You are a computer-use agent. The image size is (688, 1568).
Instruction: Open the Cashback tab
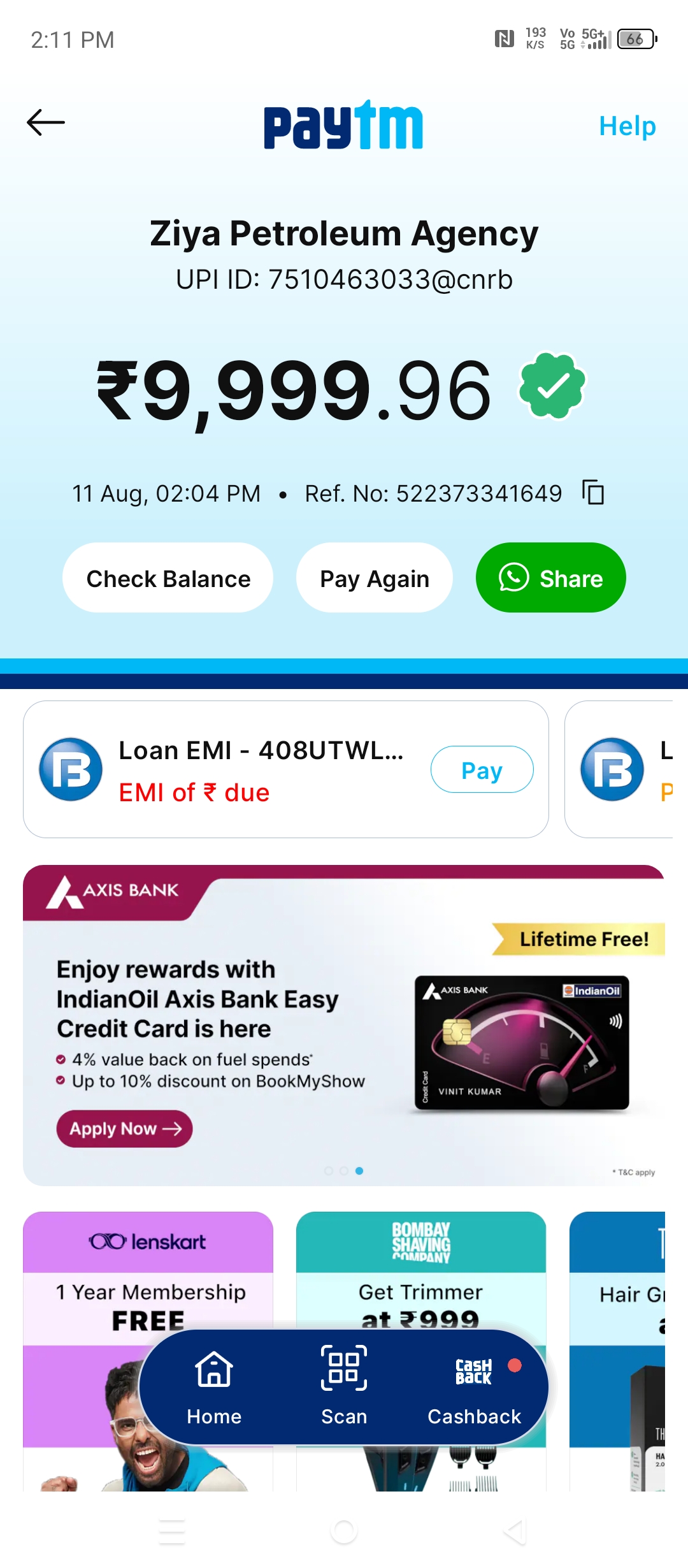click(x=475, y=1387)
